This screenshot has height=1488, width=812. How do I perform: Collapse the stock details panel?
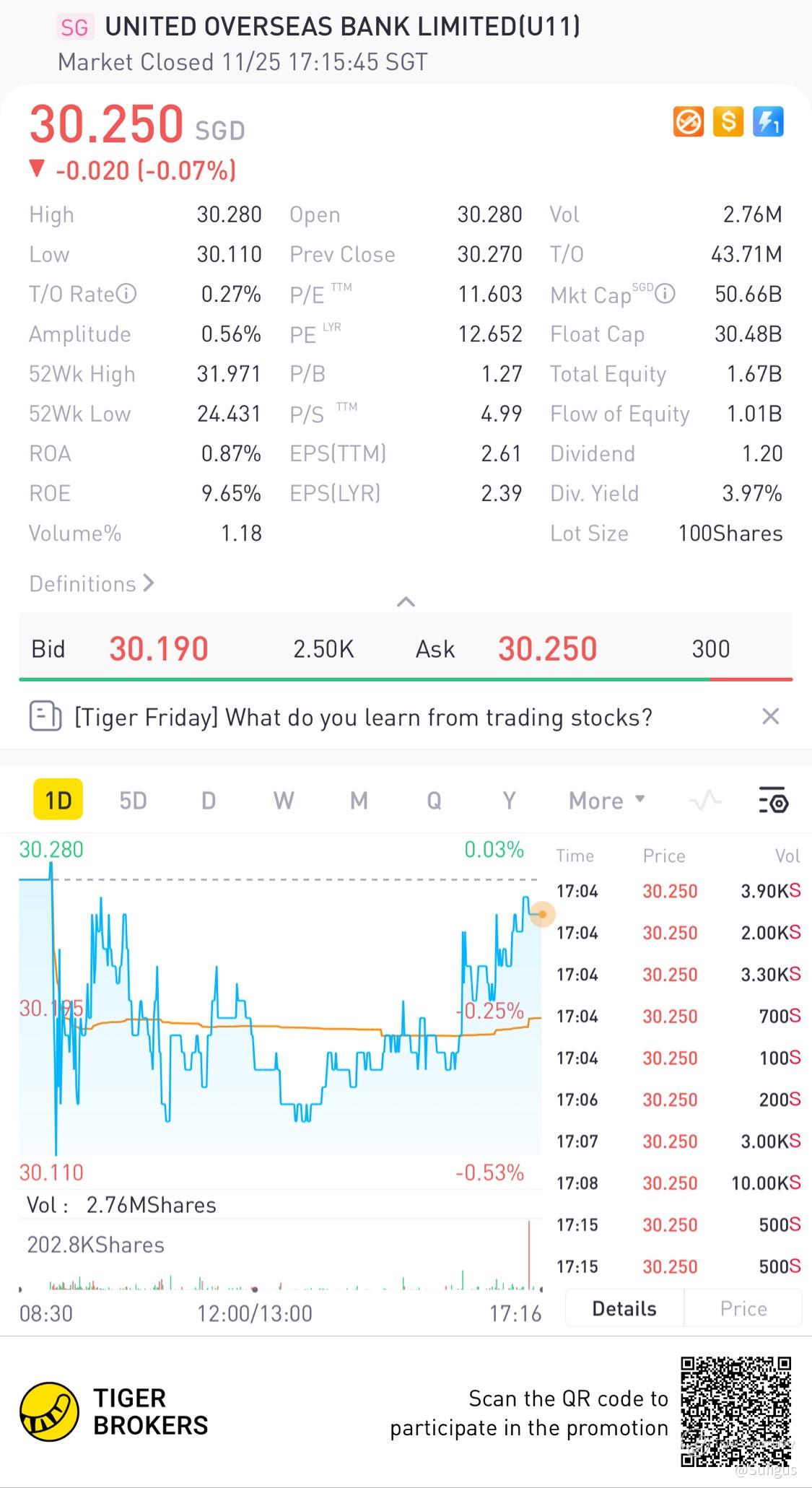point(406,601)
